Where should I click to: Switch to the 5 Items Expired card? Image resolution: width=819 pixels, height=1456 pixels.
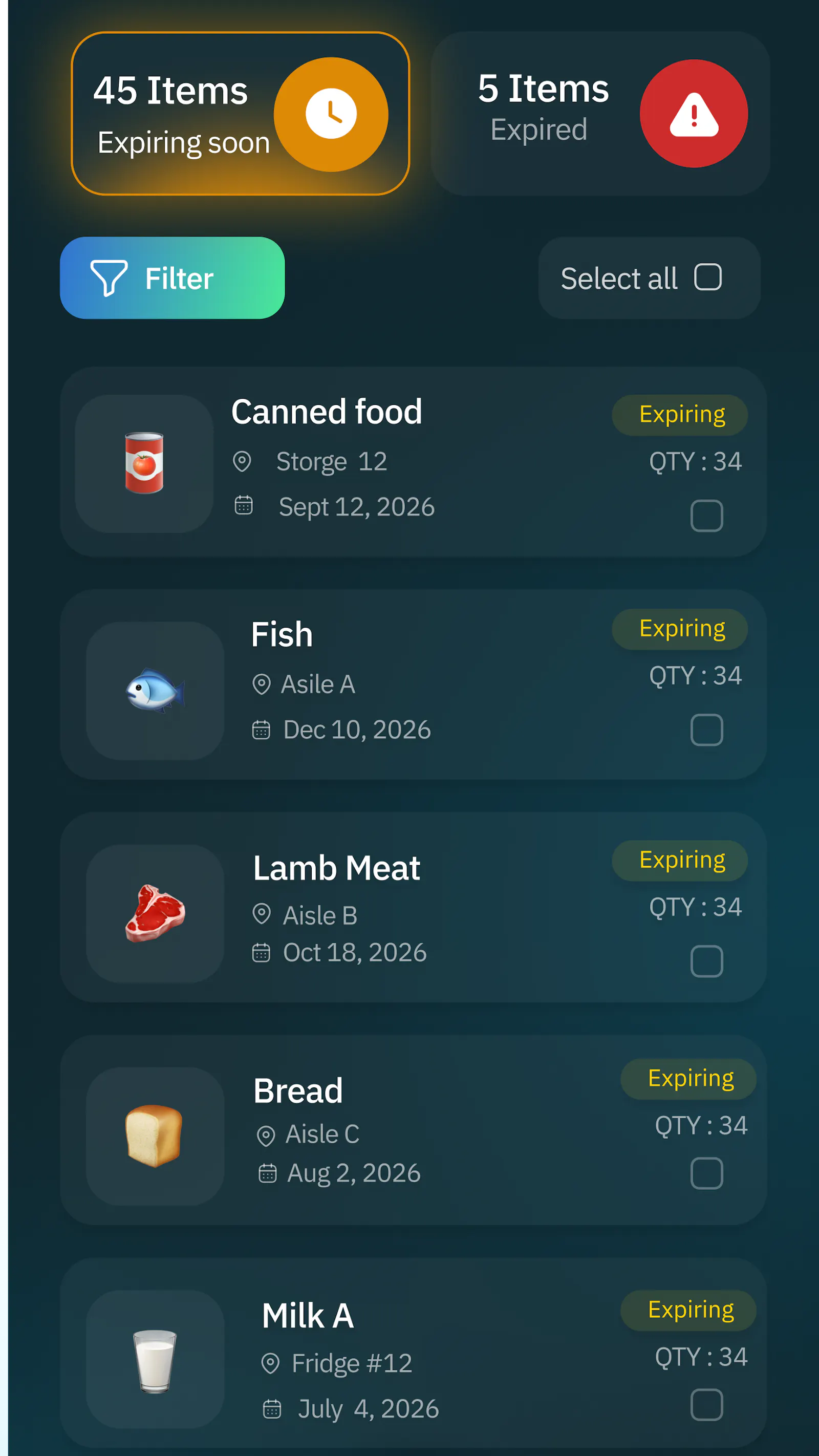point(600,114)
